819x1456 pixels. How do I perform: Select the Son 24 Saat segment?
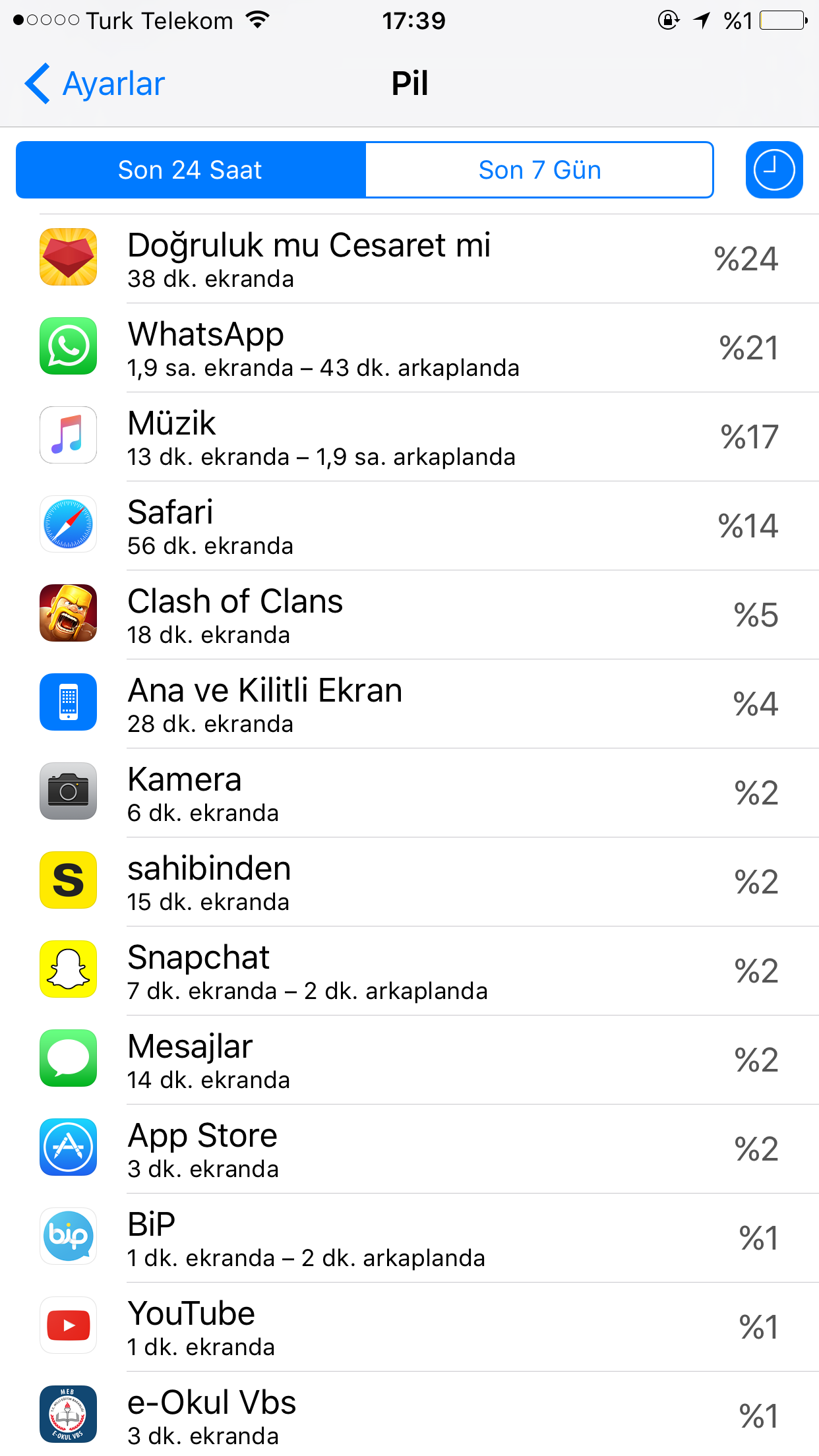click(x=191, y=170)
